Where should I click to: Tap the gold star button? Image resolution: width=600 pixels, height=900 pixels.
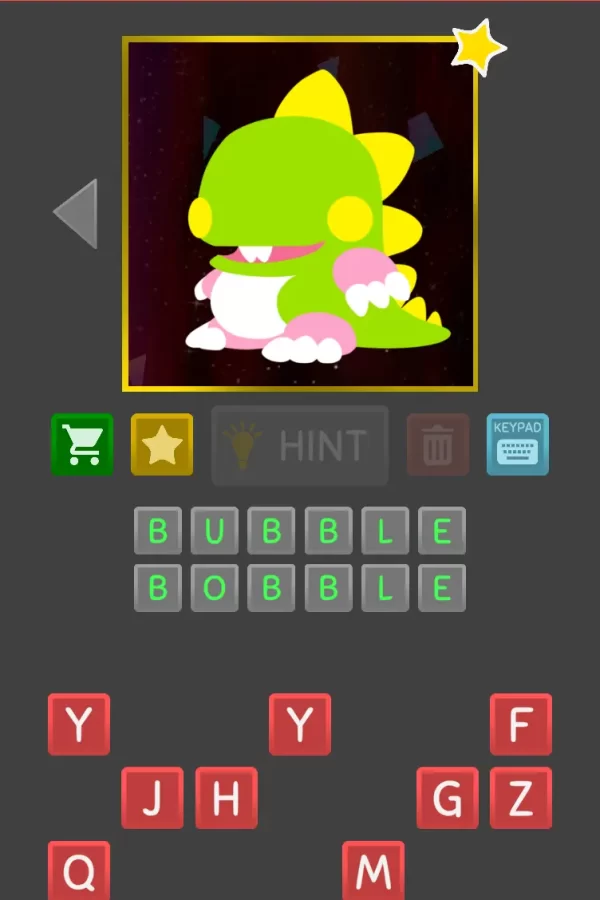tap(162, 445)
